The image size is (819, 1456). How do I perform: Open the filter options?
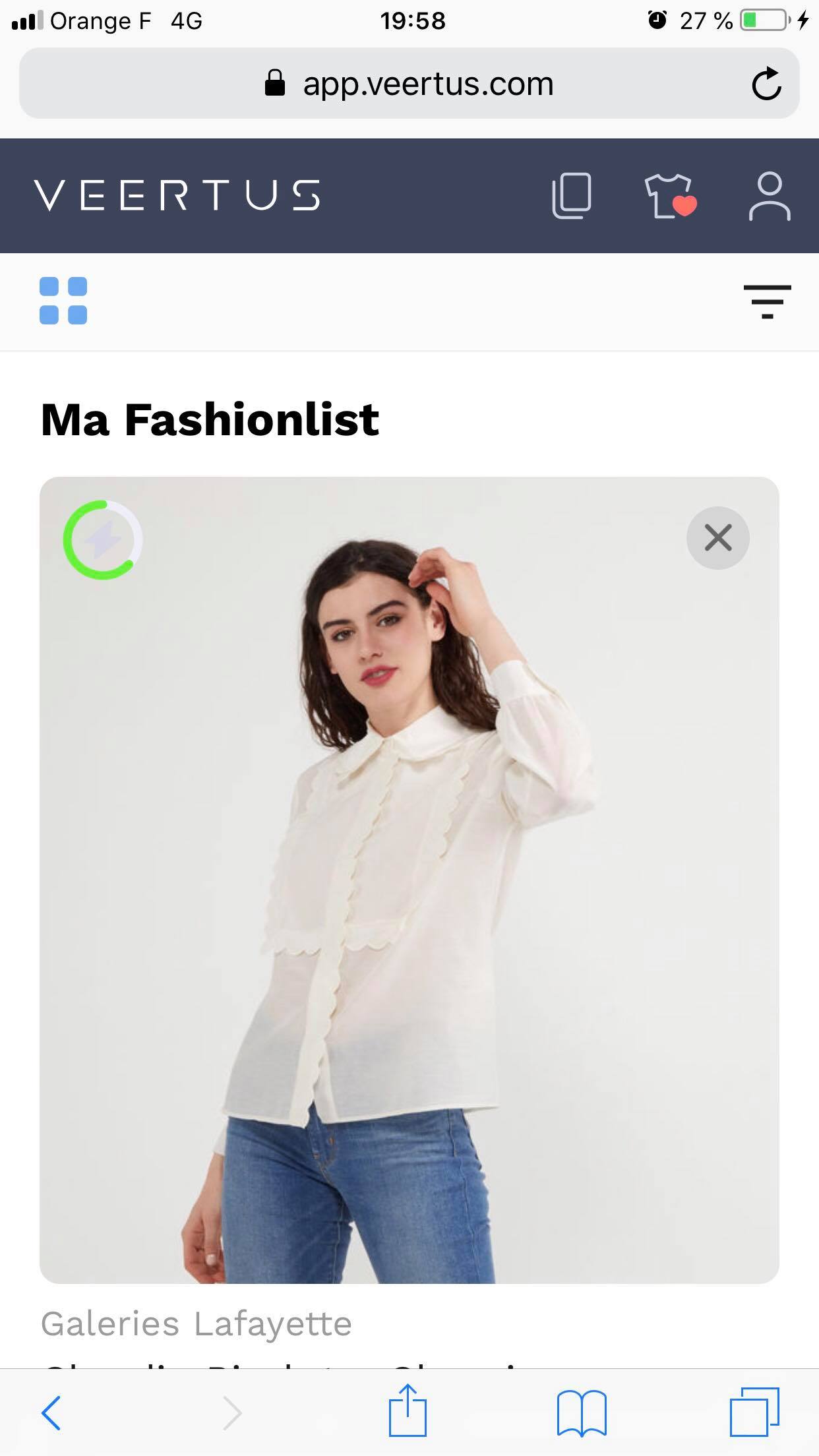pos(767,301)
